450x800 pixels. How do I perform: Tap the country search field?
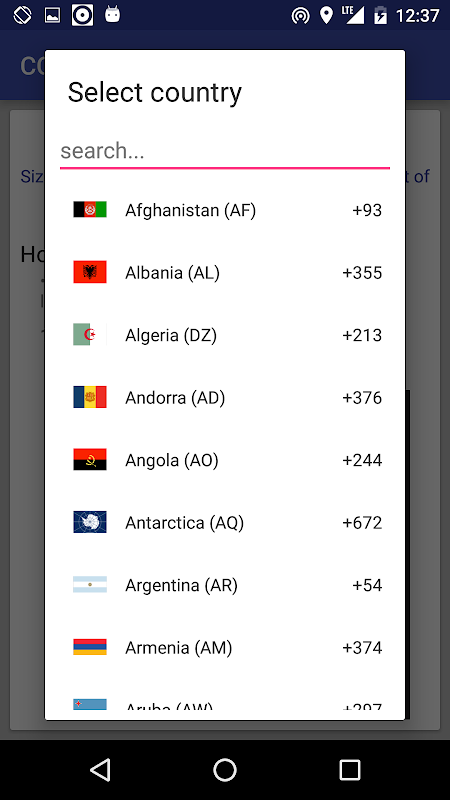tap(224, 151)
